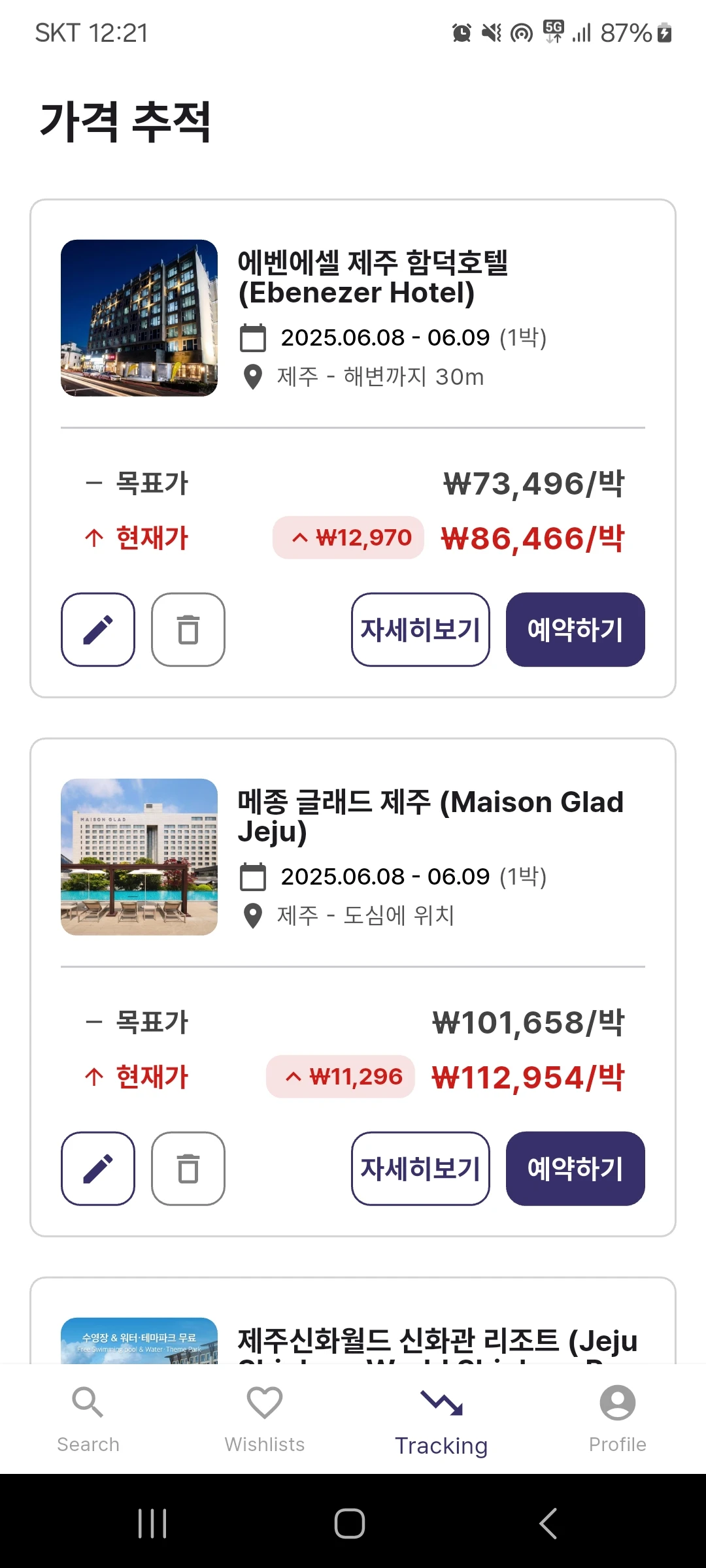This screenshot has height=1568, width=706.
Task: Open the Ebenezer Hotel photo
Action: pos(139,318)
